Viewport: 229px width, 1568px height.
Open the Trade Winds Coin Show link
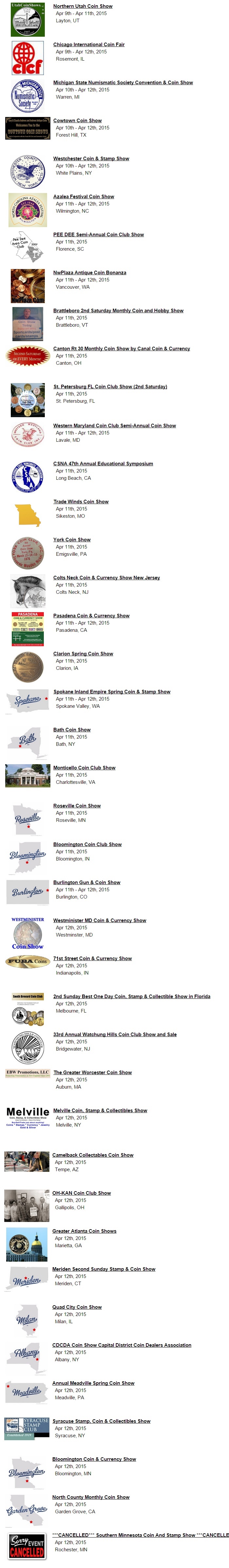click(81, 502)
